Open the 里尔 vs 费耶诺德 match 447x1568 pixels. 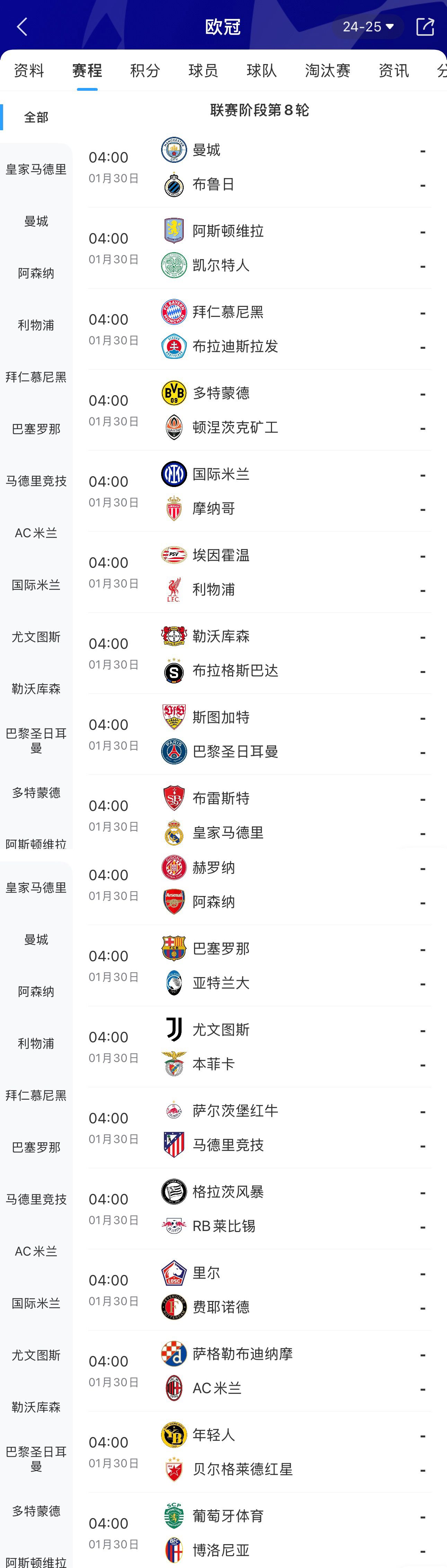click(259, 1289)
